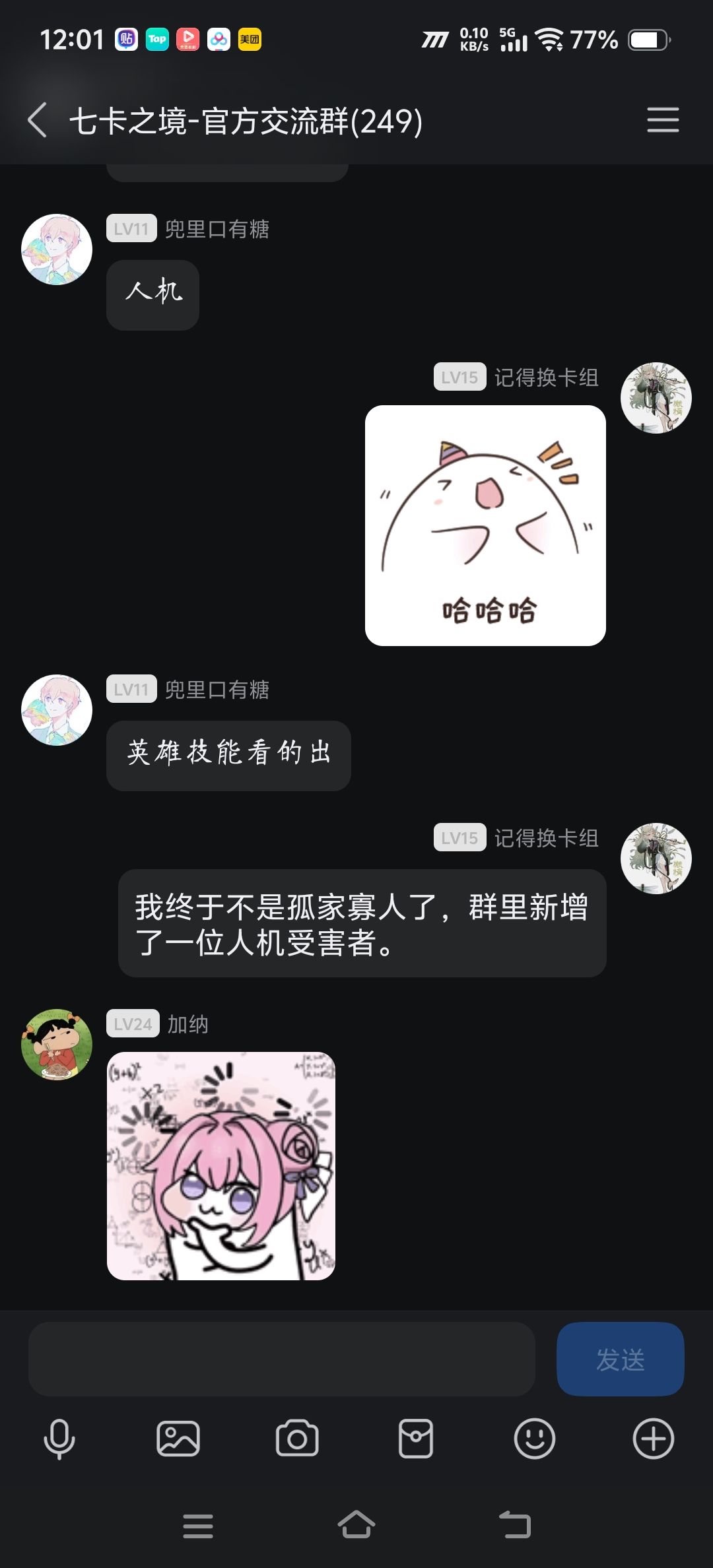
Task: Open the pink-haired girl sticker from 加纳
Action: [221, 1166]
